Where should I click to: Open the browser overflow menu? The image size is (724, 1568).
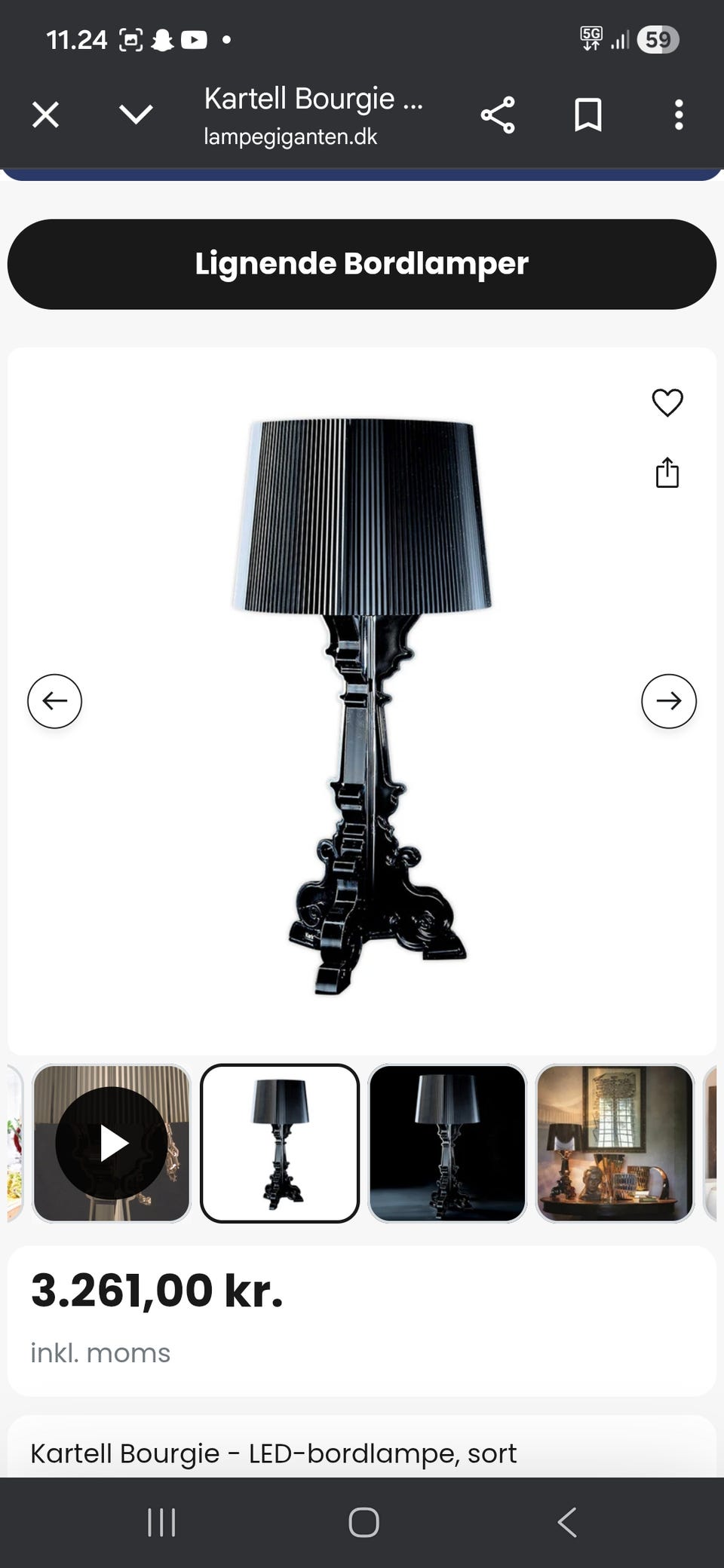(x=679, y=115)
